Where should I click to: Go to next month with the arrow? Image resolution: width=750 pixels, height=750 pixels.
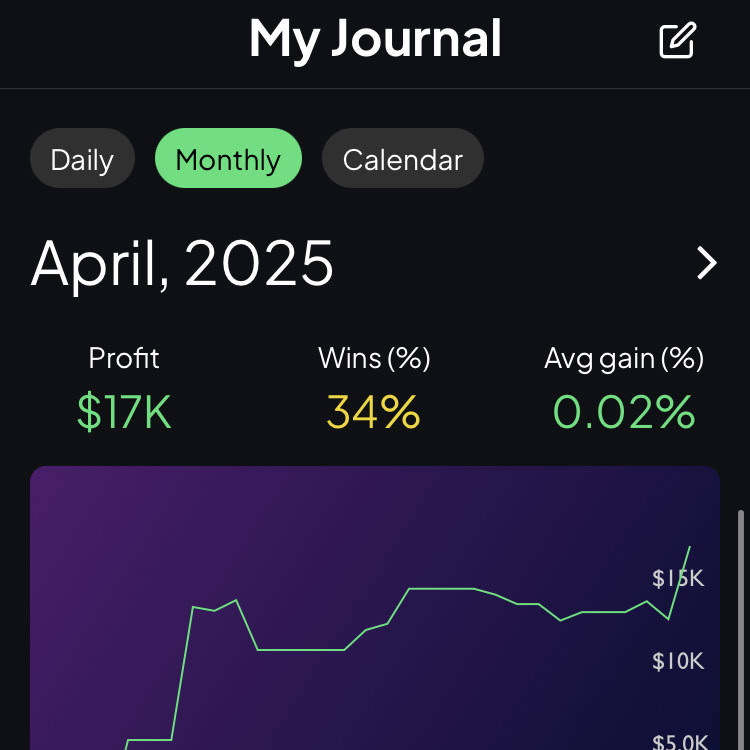[x=707, y=263]
